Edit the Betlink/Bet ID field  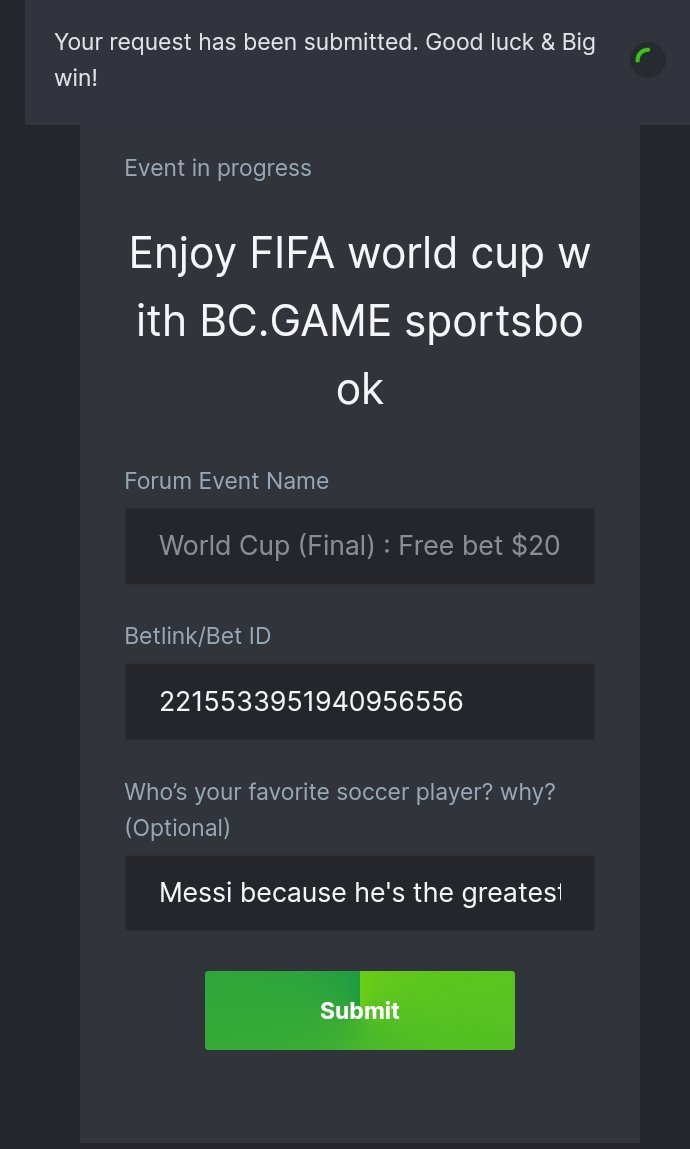click(x=359, y=702)
